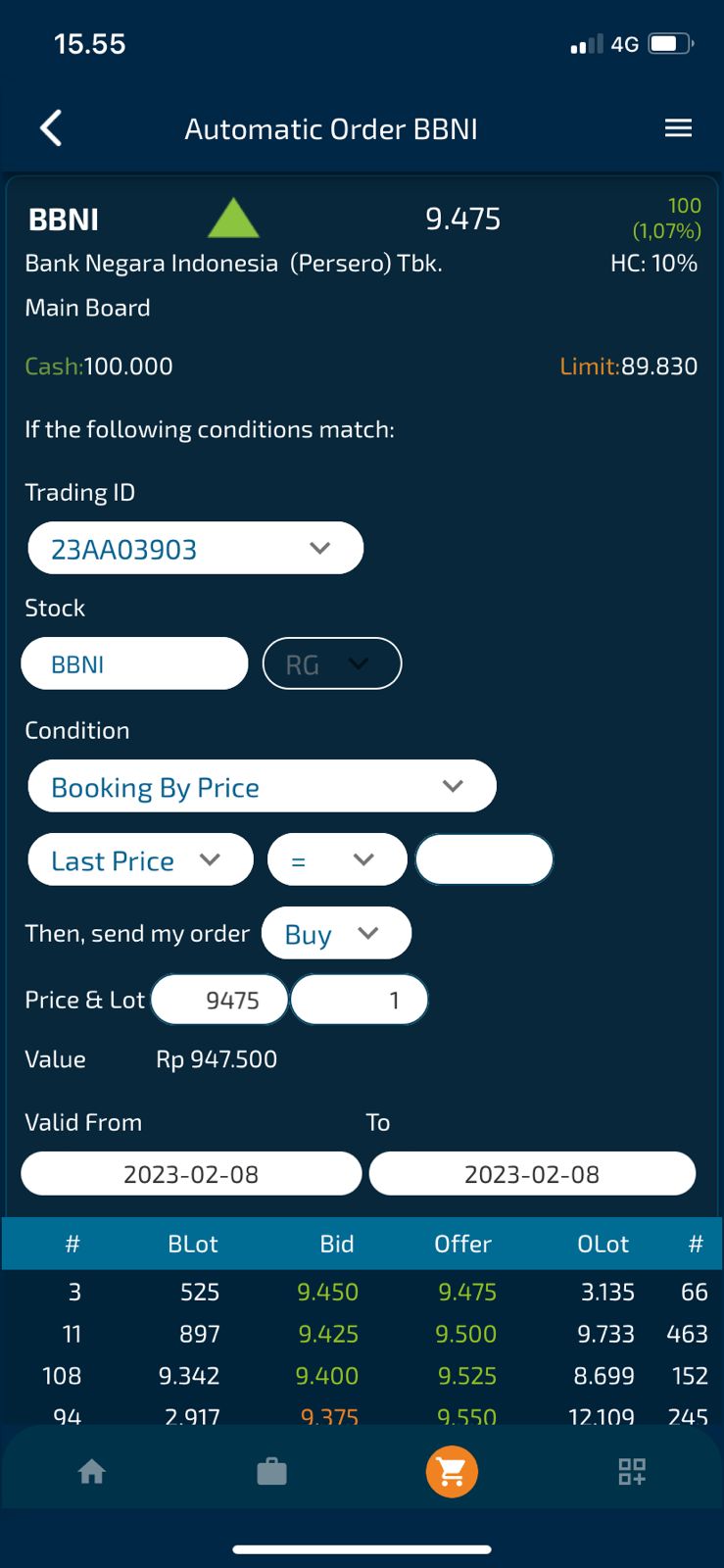Open the hamburger menu
The image size is (724, 1568).
coord(678,127)
